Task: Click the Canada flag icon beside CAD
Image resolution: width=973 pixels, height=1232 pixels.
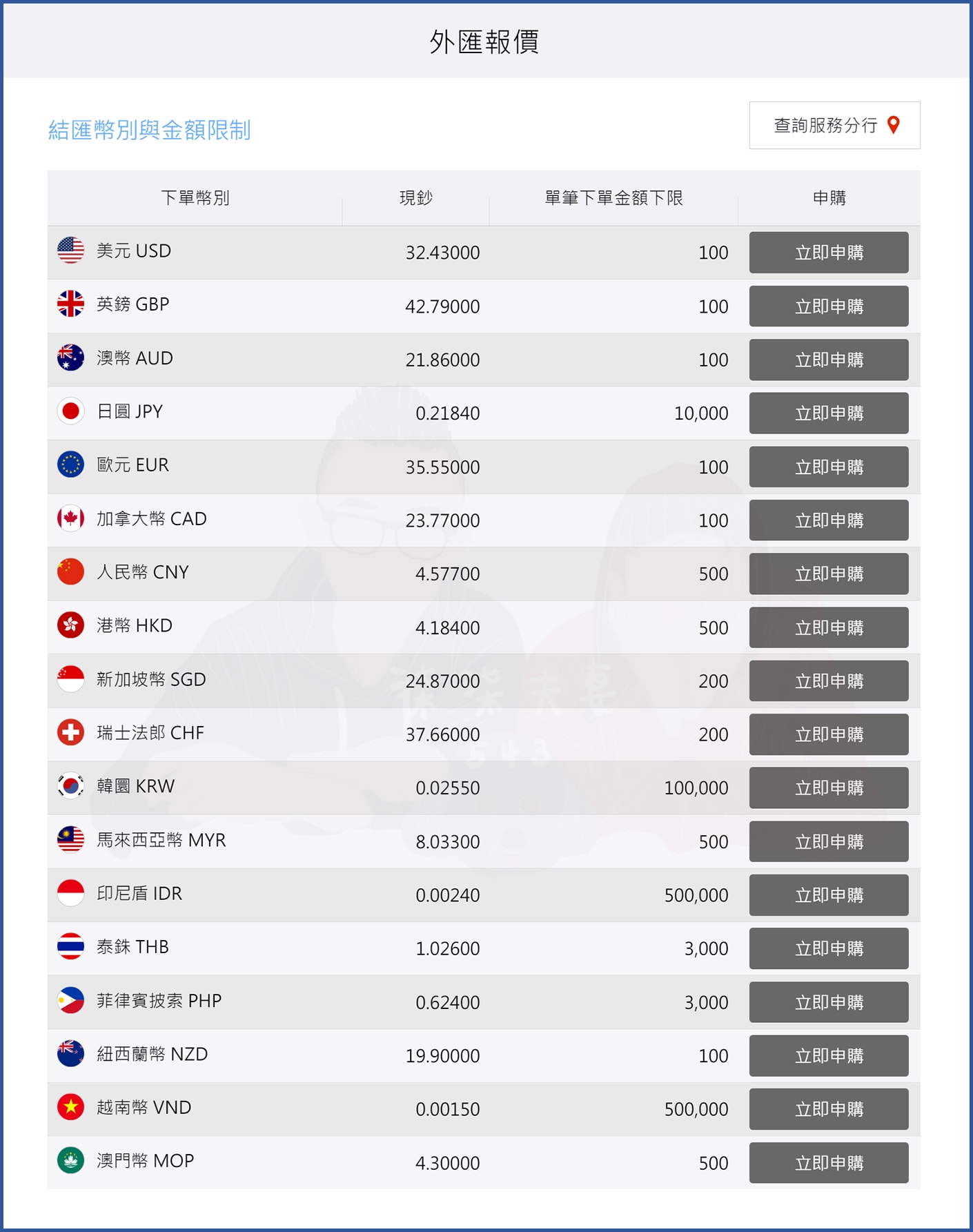Action: [71, 520]
